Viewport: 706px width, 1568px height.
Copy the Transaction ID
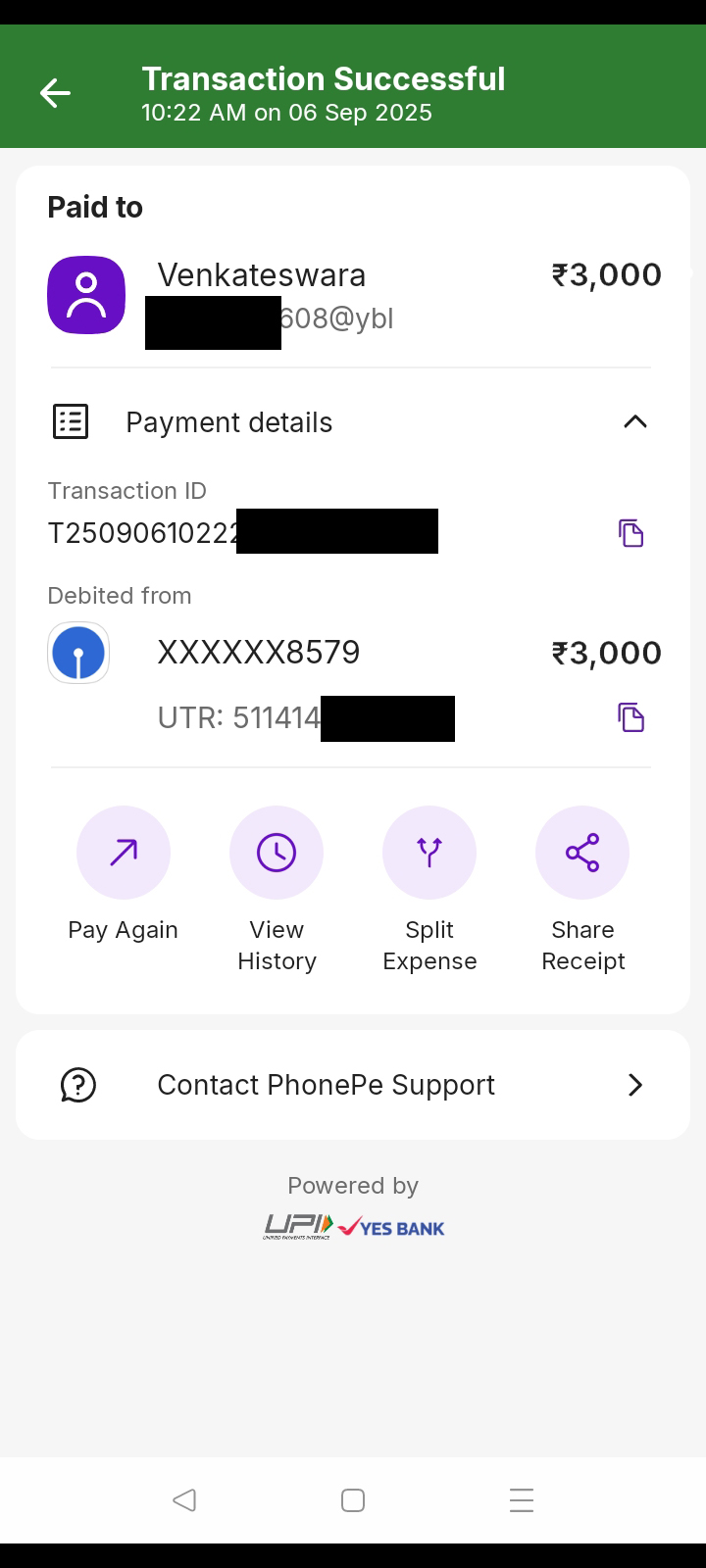click(630, 532)
